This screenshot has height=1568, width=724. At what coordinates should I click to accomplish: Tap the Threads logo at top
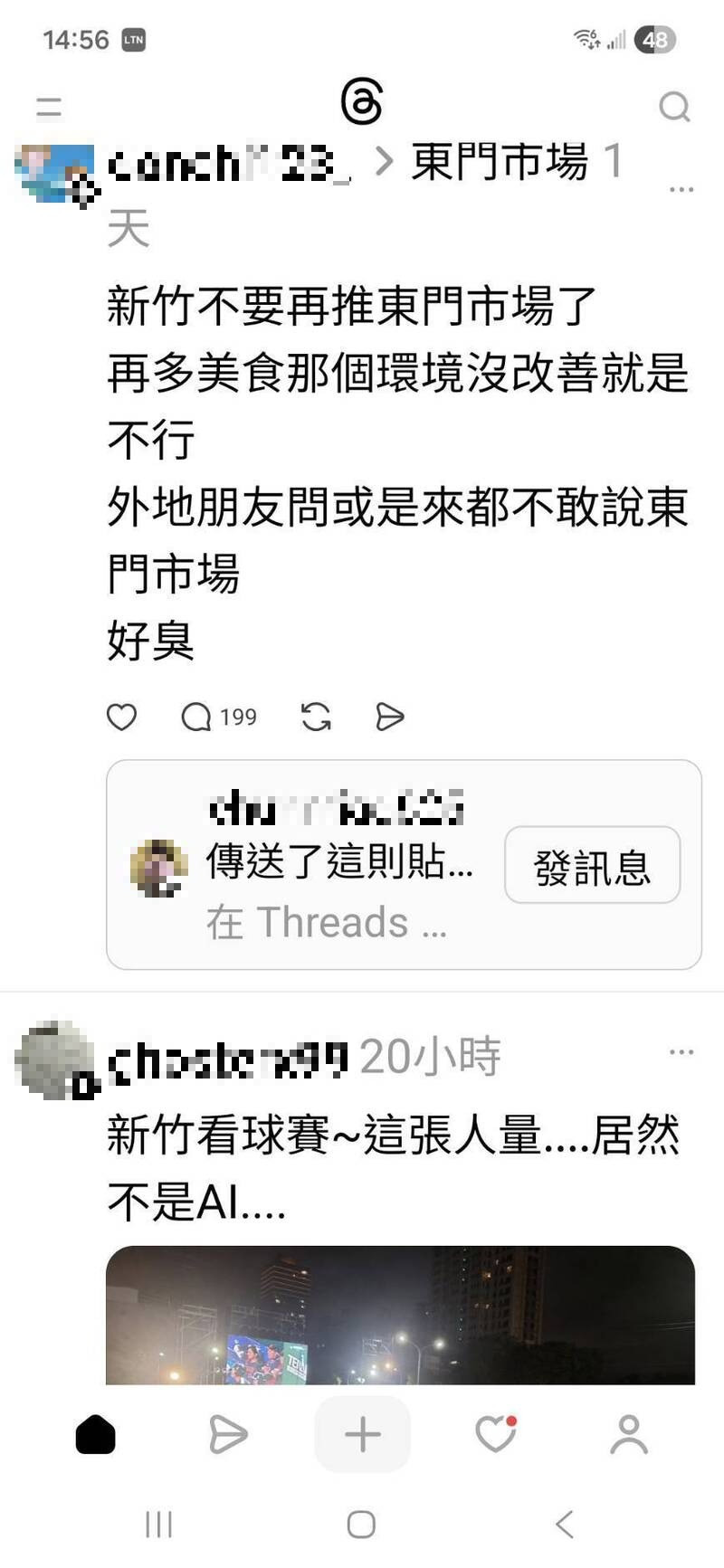coord(362,101)
